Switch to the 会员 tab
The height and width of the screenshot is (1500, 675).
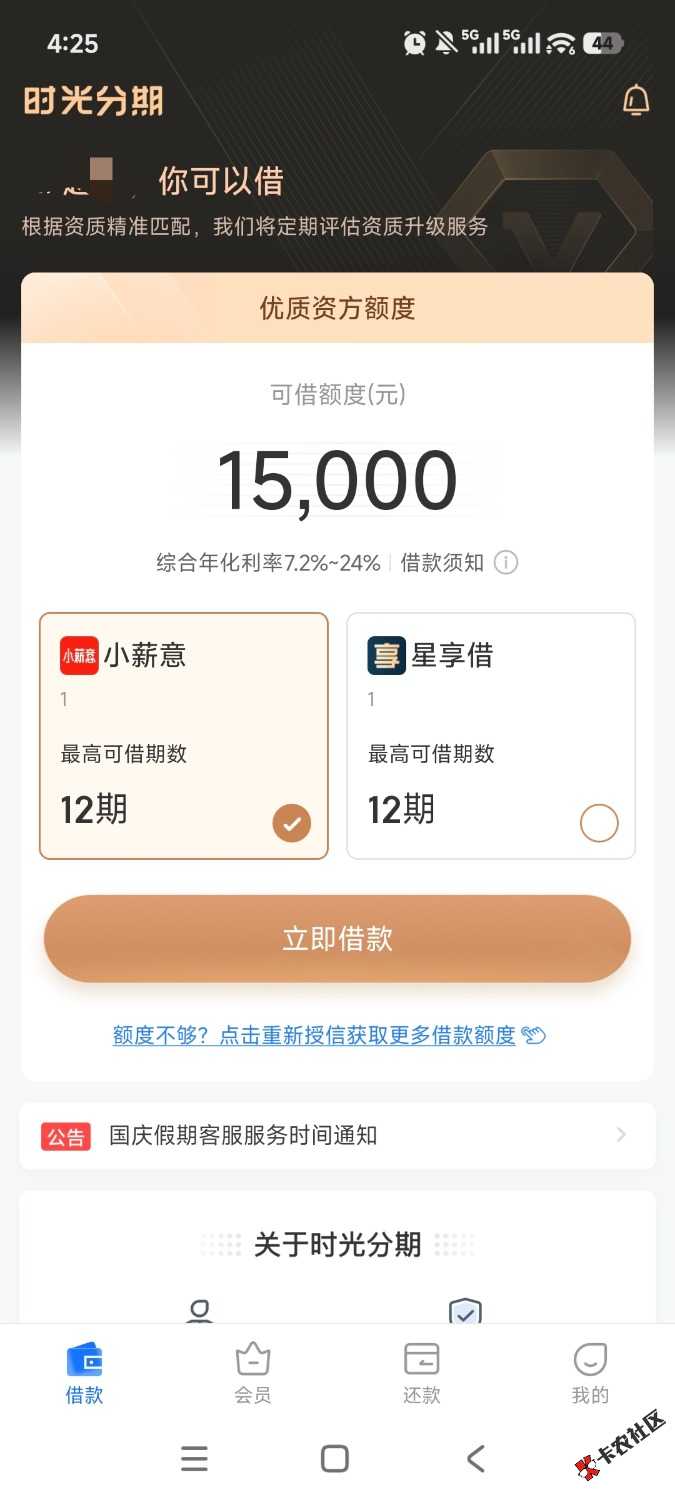pos(253,1373)
